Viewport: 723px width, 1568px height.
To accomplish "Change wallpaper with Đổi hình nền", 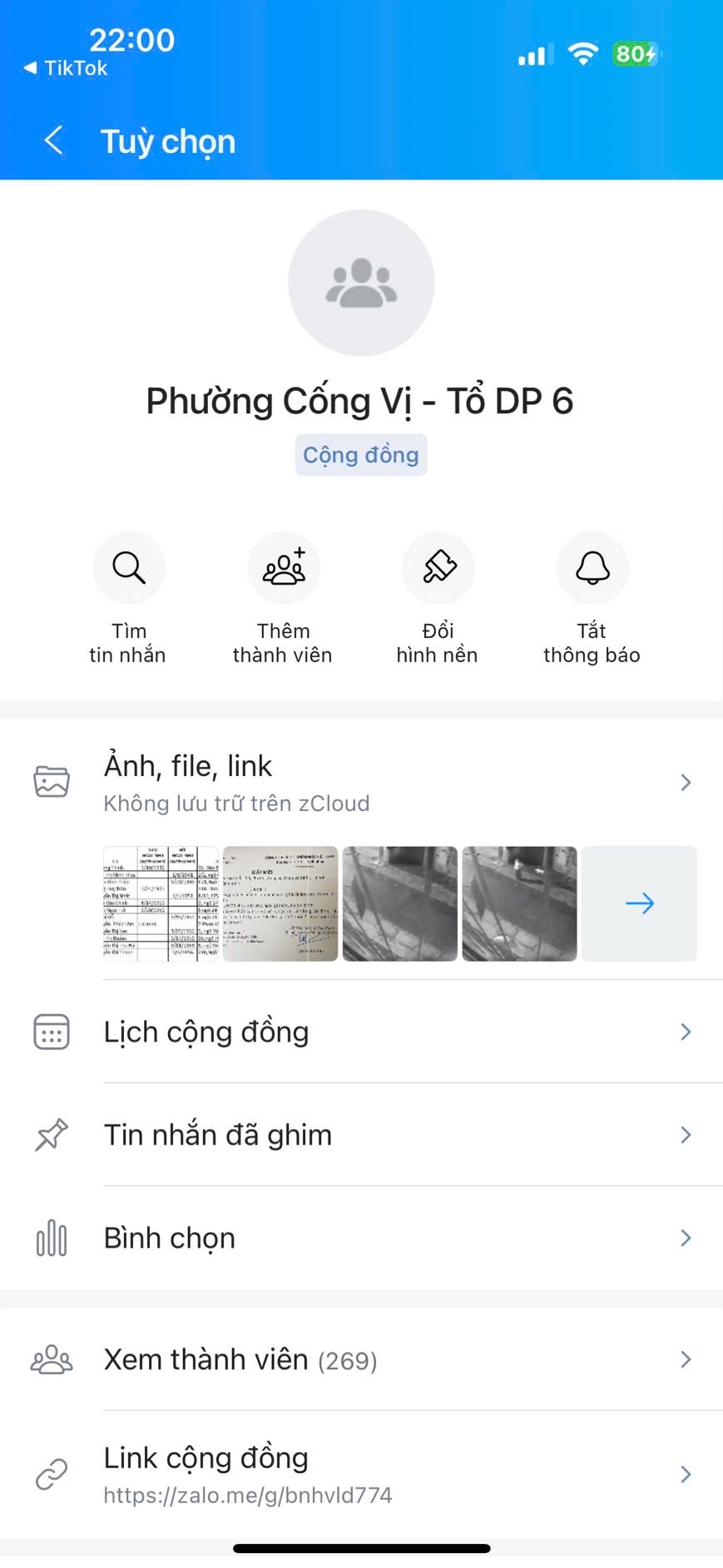I will tap(438, 569).
